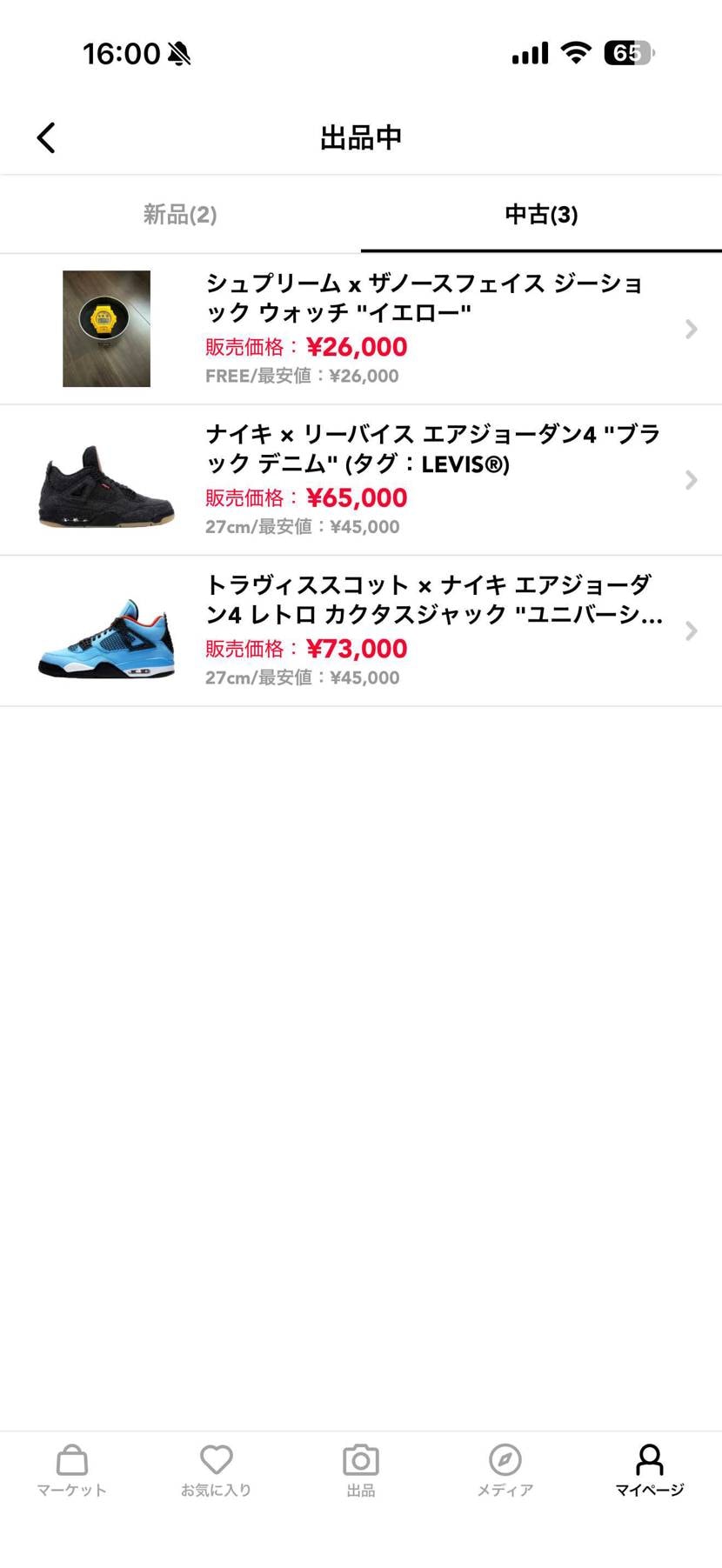
Task: Expand the Travis Scott Cactus Jack listing chevron
Action: 692,631
